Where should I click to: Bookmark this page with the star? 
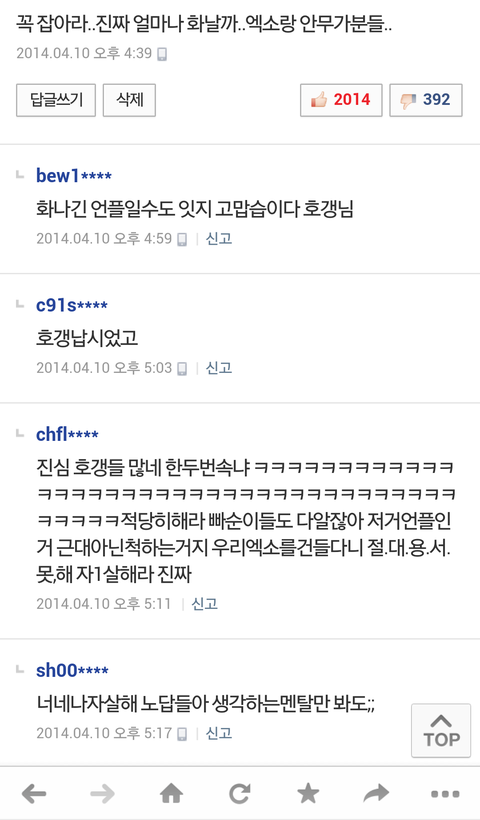(x=308, y=794)
